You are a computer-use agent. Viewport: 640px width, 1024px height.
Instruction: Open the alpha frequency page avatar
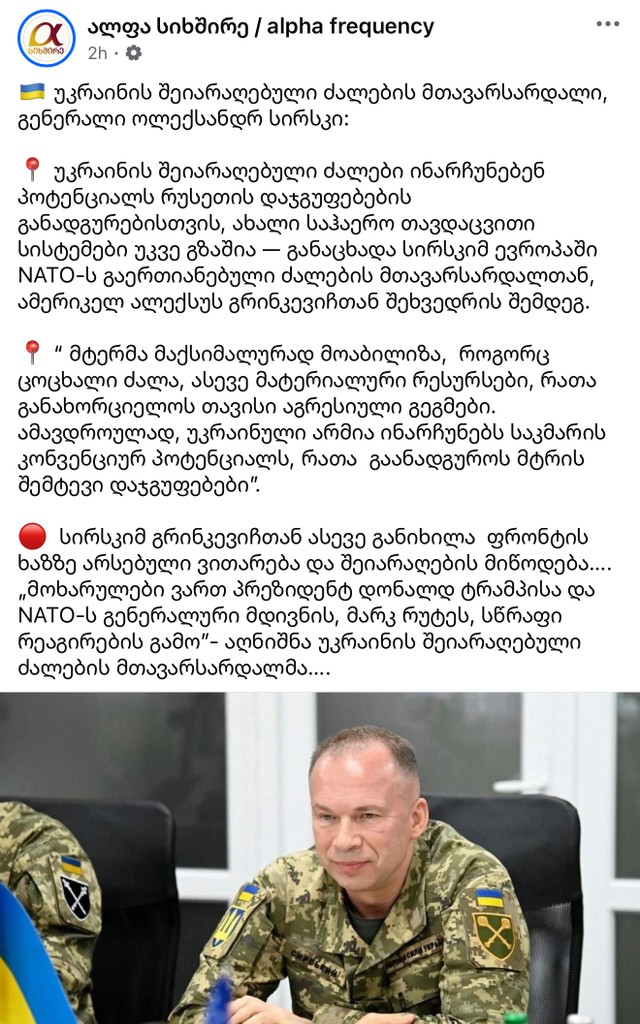[x=46, y=38]
